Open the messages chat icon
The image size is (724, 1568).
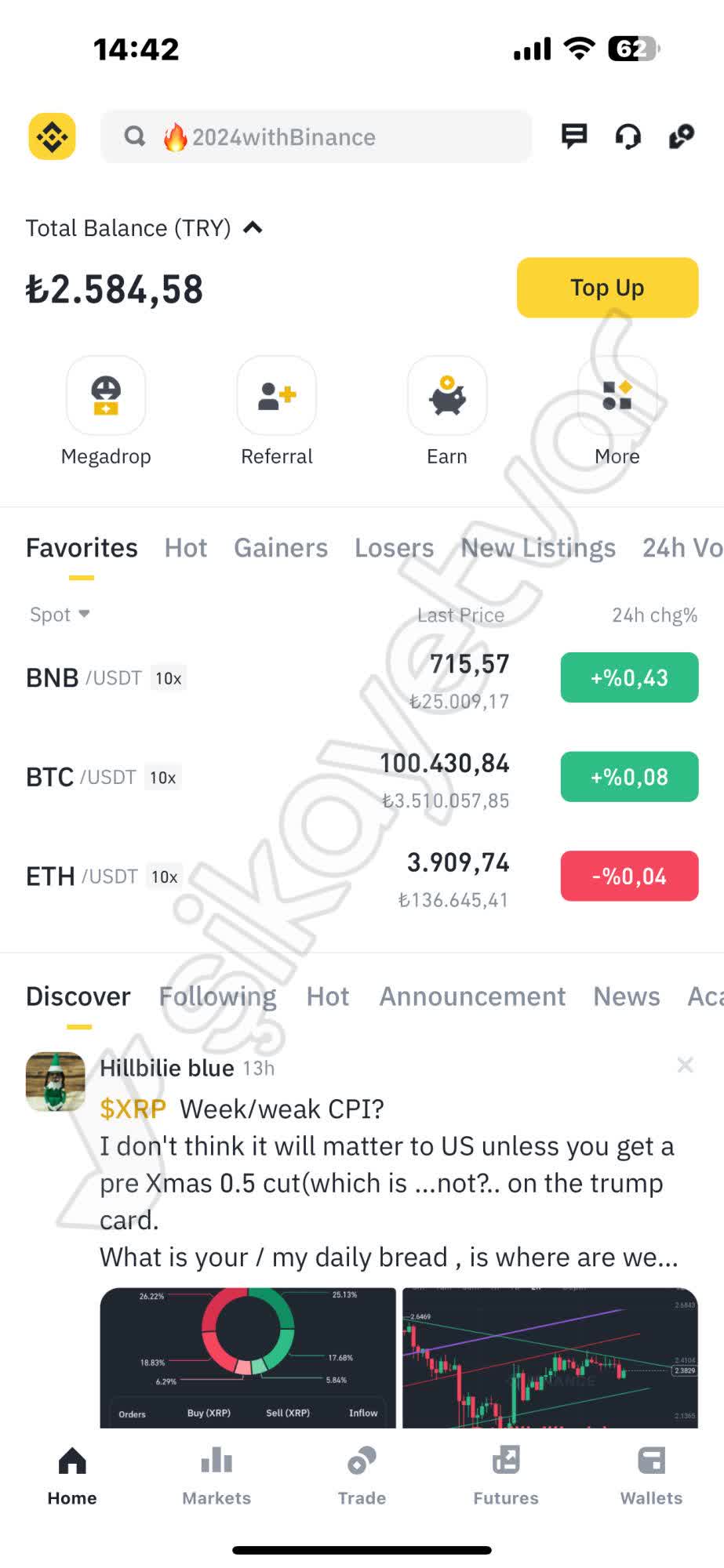click(x=574, y=136)
